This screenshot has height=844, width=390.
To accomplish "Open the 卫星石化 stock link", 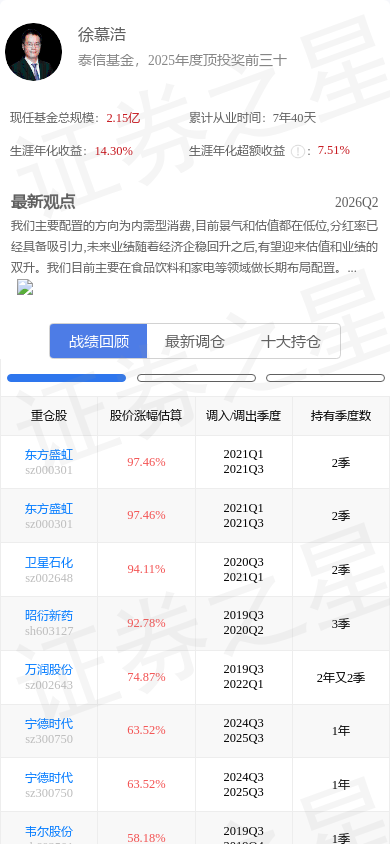I will tap(48, 562).
